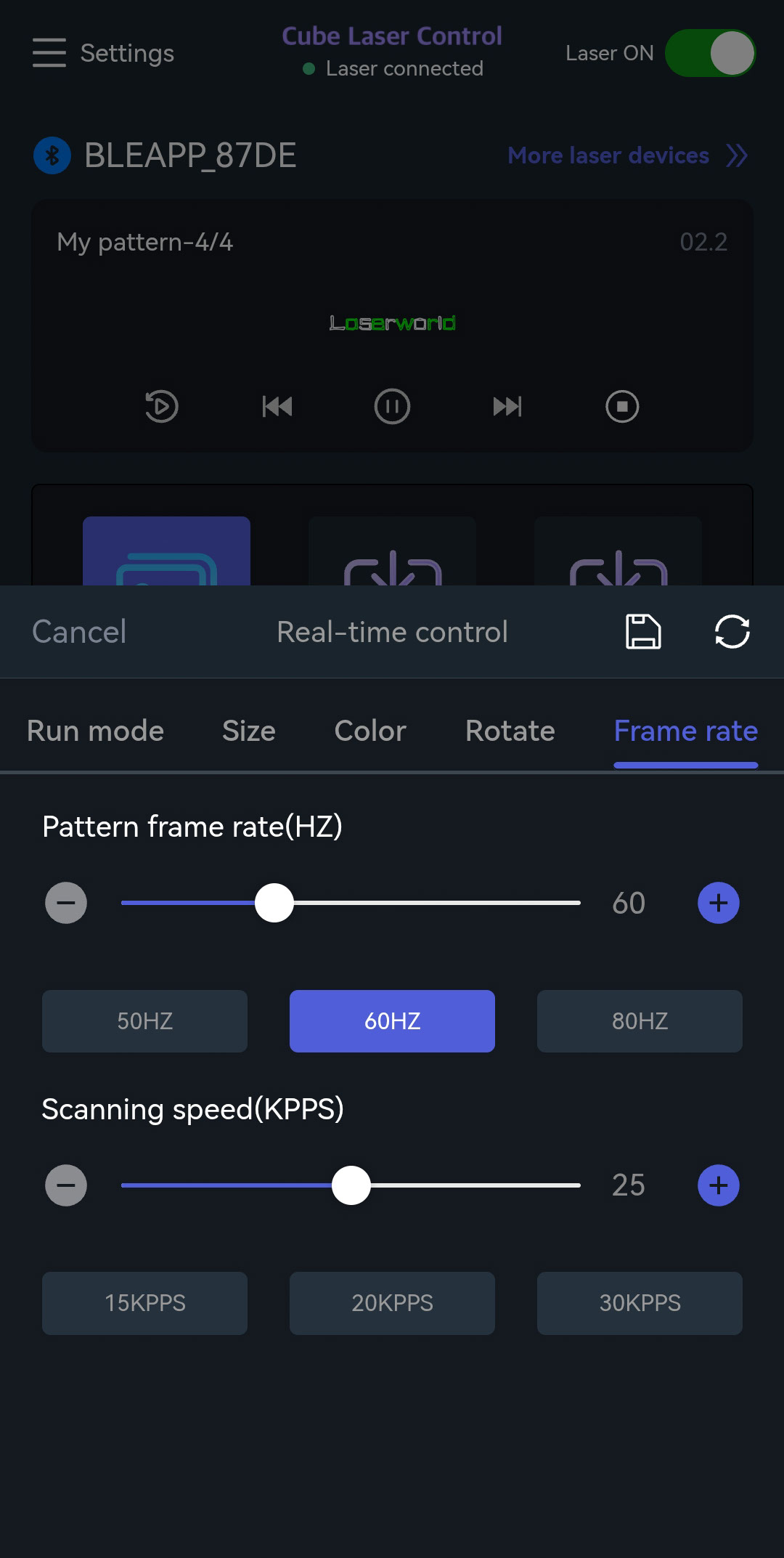
Task: Open the Color tab
Action: click(370, 731)
